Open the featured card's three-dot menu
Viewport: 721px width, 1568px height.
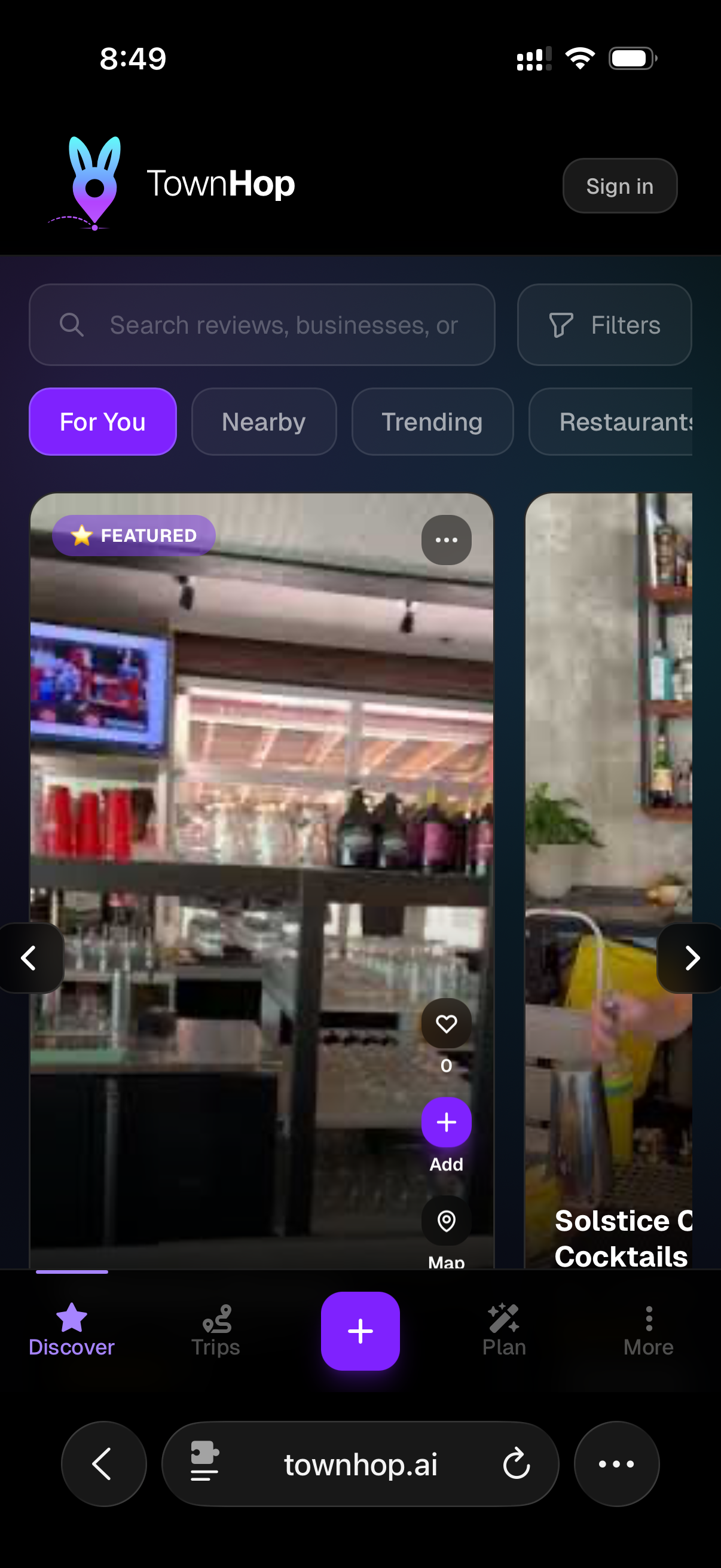[x=446, y=540]
